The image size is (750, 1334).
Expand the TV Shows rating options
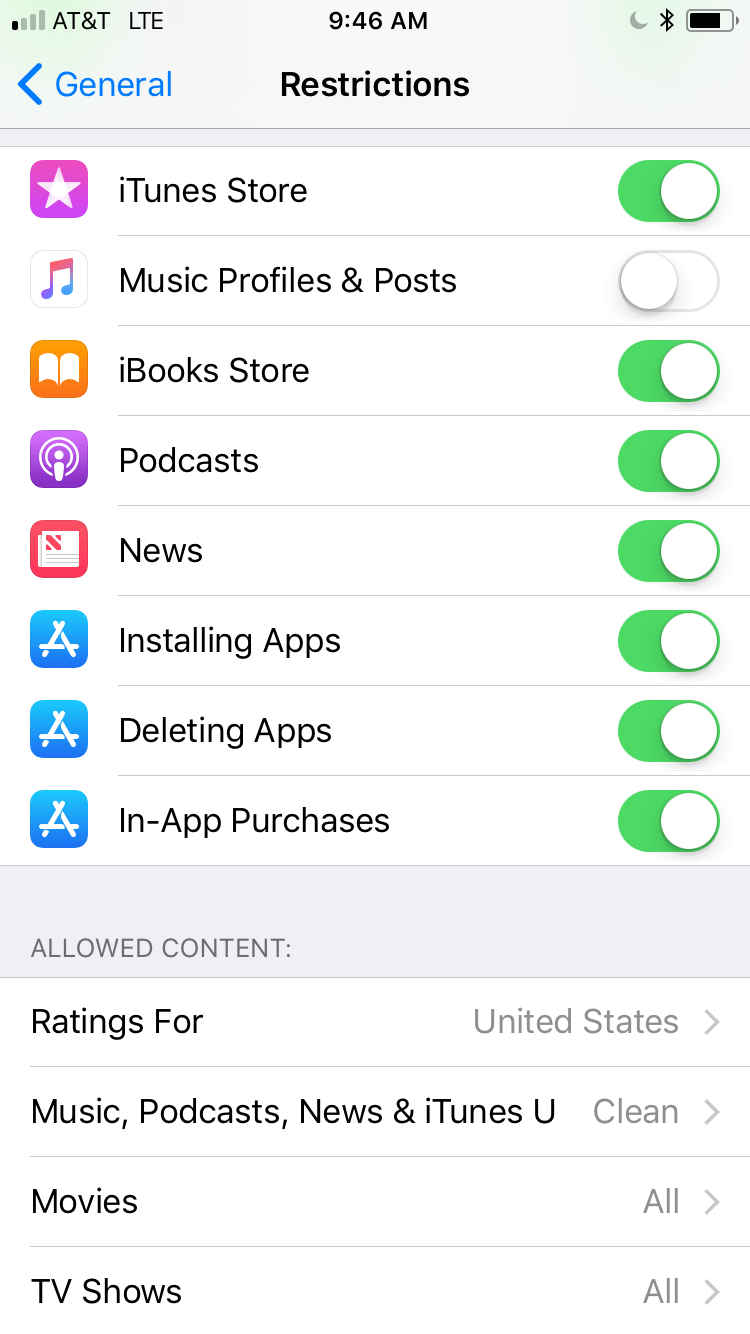point(713,1291)
